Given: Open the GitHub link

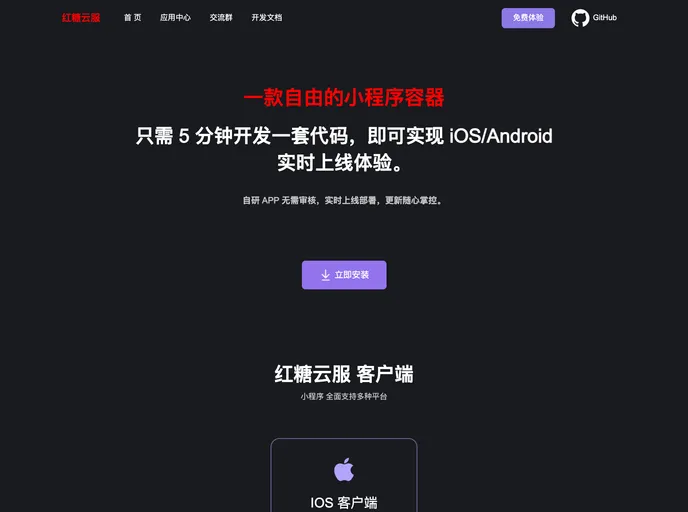Looking at the screenshot, I should pyautogui.click(x=595, y=18).
